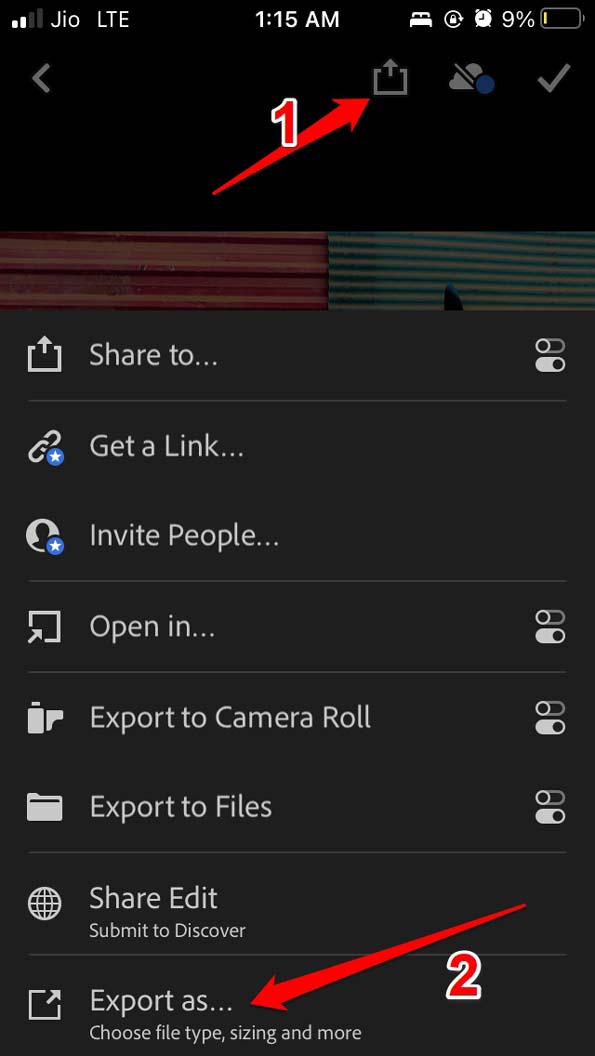
Task: Open settings toggle beside Open in...
Action: pos(550,627)
